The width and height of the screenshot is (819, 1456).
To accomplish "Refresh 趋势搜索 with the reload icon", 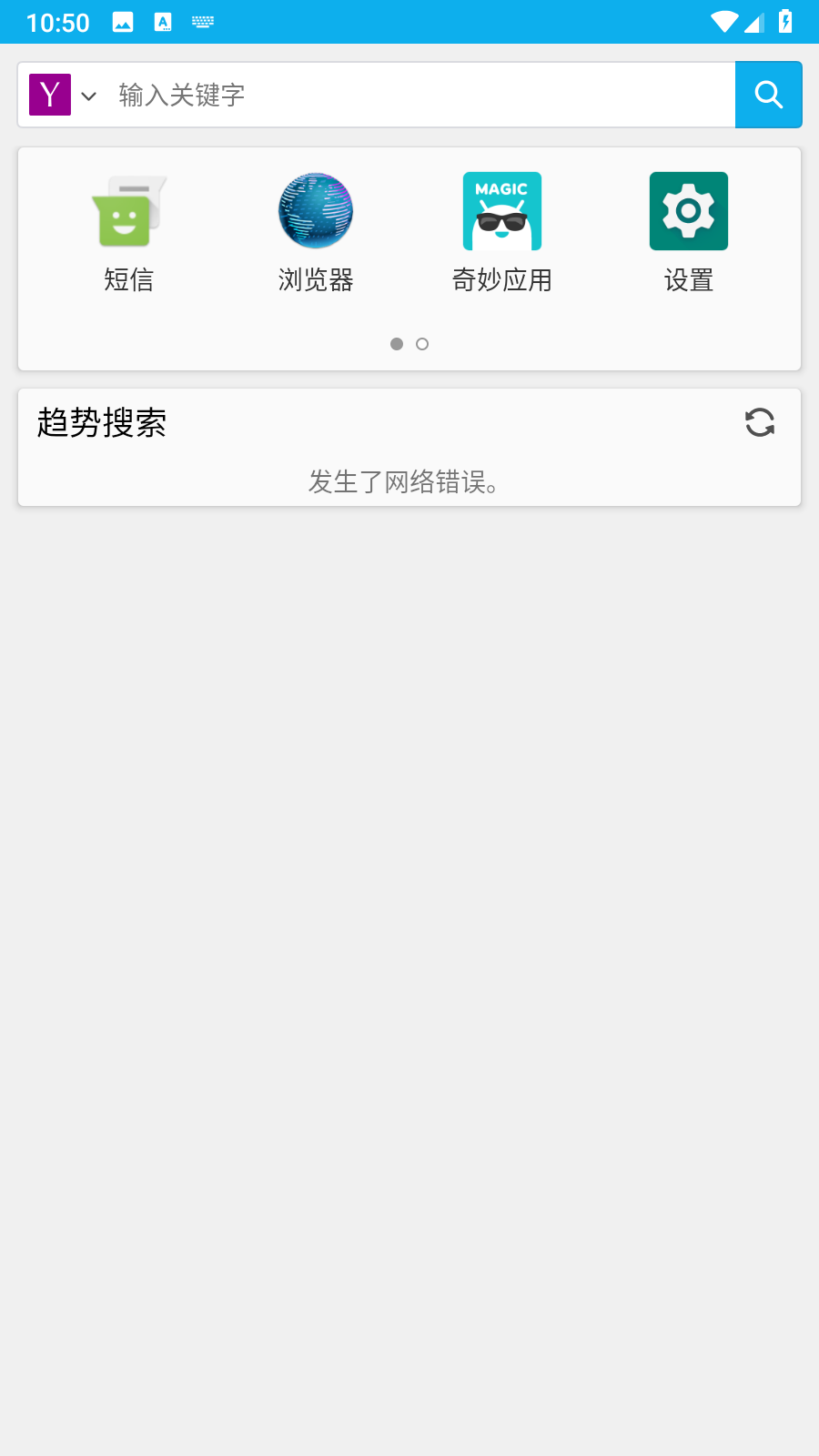I will pyautogui.click(x=759, y=422).
